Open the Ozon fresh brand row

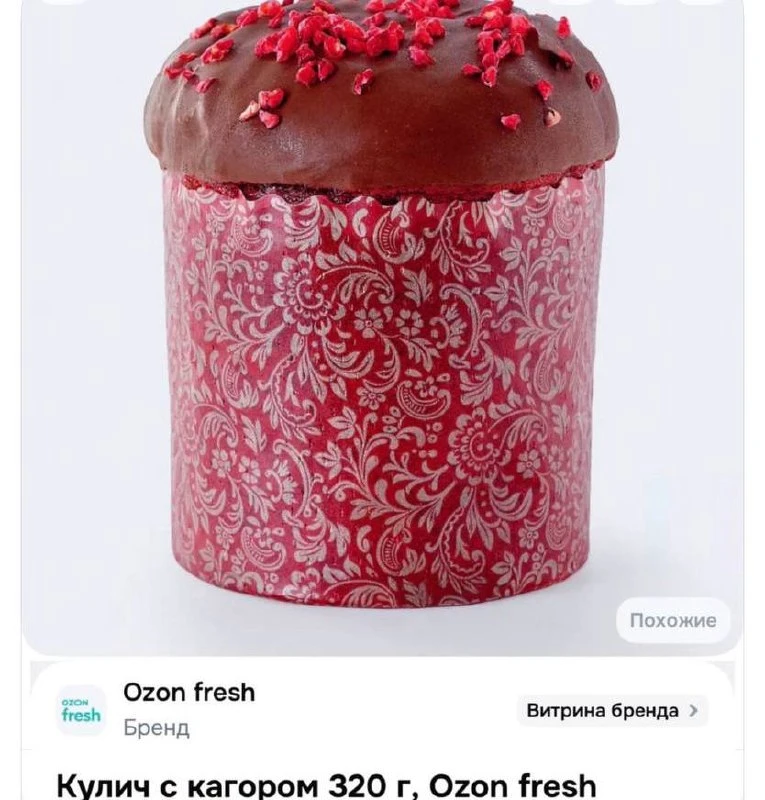click(189, 708)
